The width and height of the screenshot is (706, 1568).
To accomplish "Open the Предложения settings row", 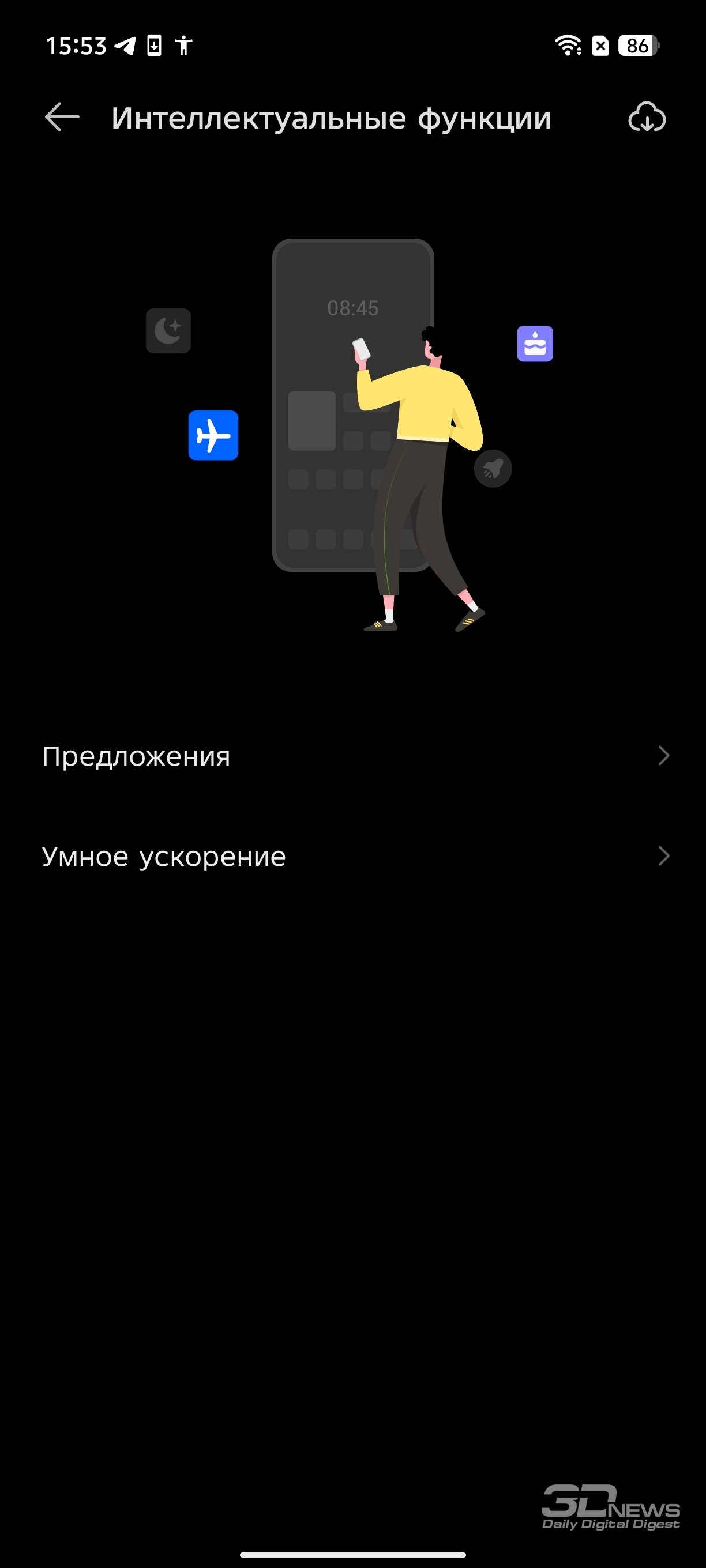I will pos(354,756).
